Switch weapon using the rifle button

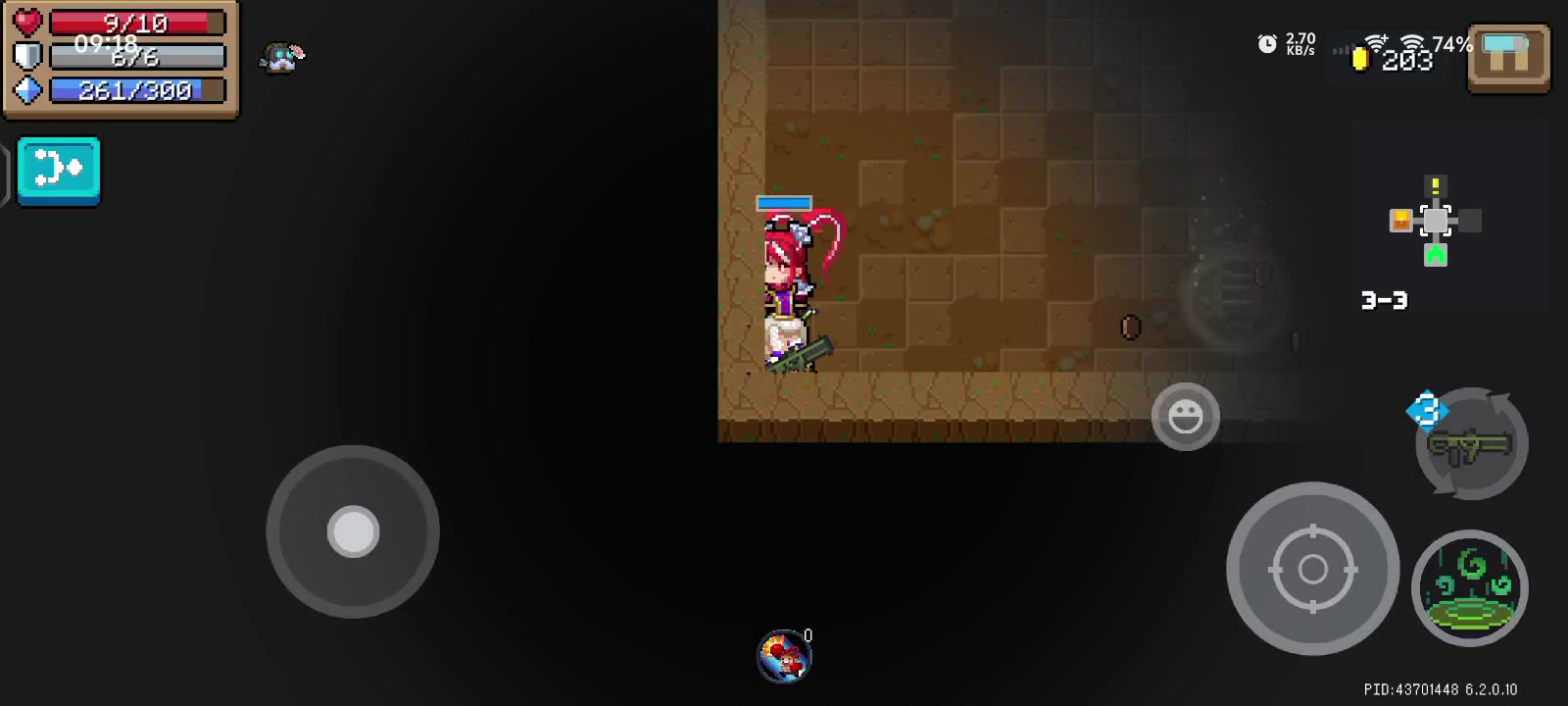pyautogui.click(x=1471, y=446)
